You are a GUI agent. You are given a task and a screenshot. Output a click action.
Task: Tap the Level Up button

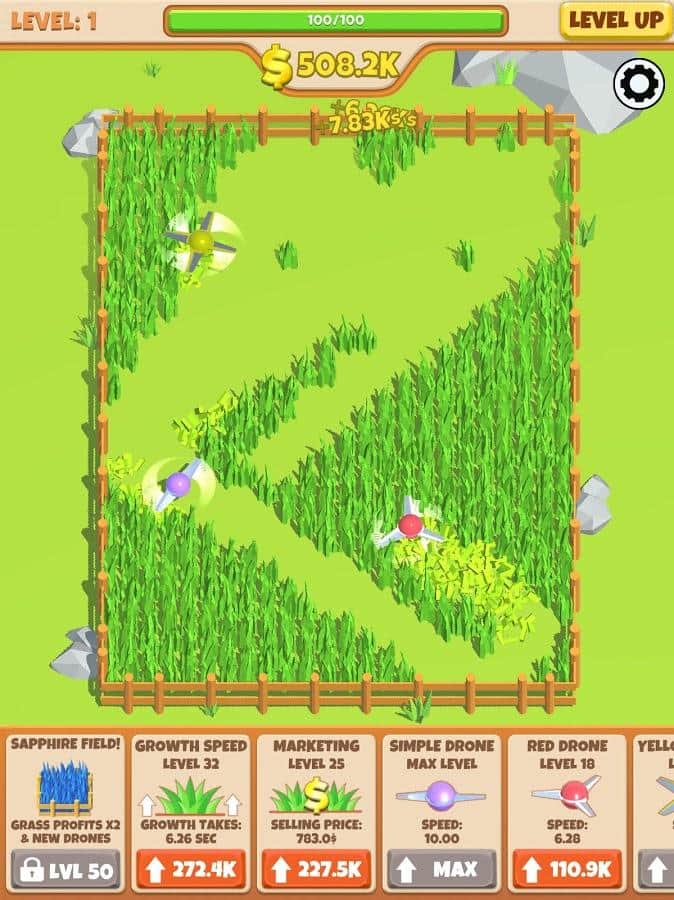(615, 20)
